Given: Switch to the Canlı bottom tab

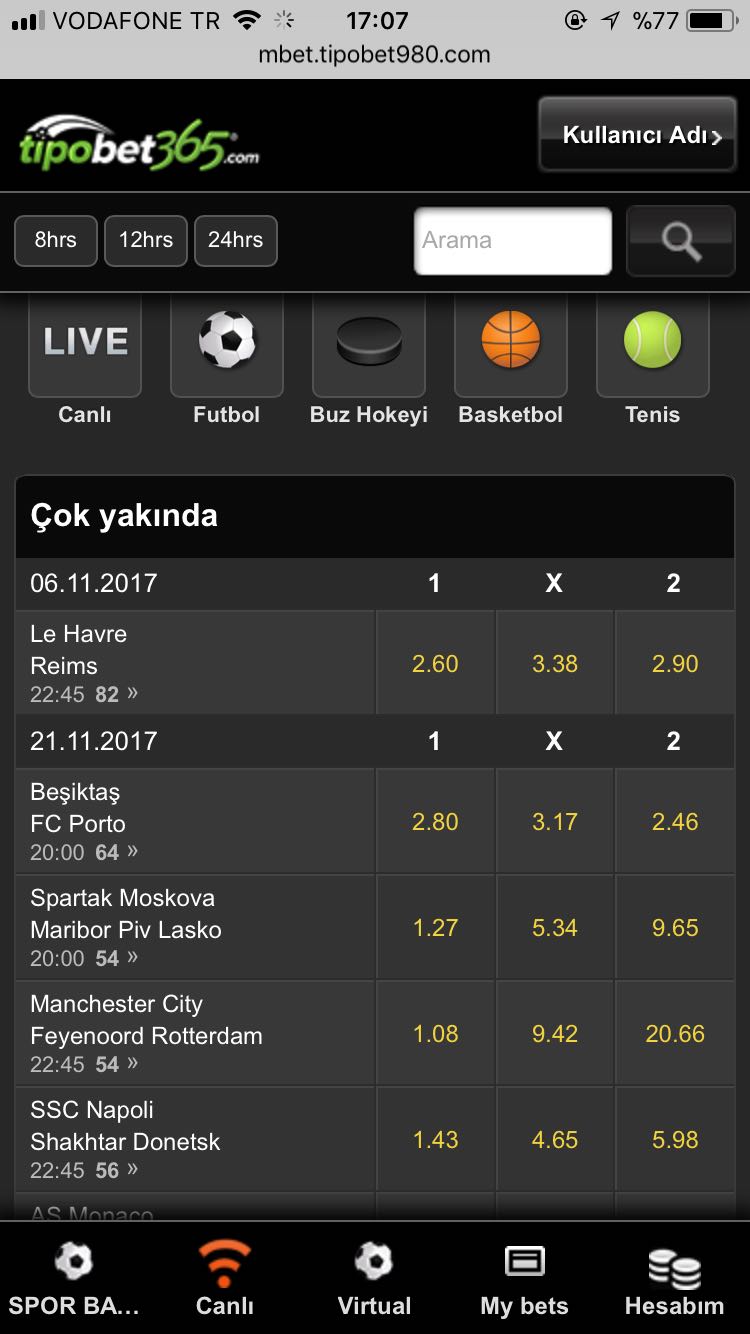Looking at the screenshot, I should (225, 1278).
